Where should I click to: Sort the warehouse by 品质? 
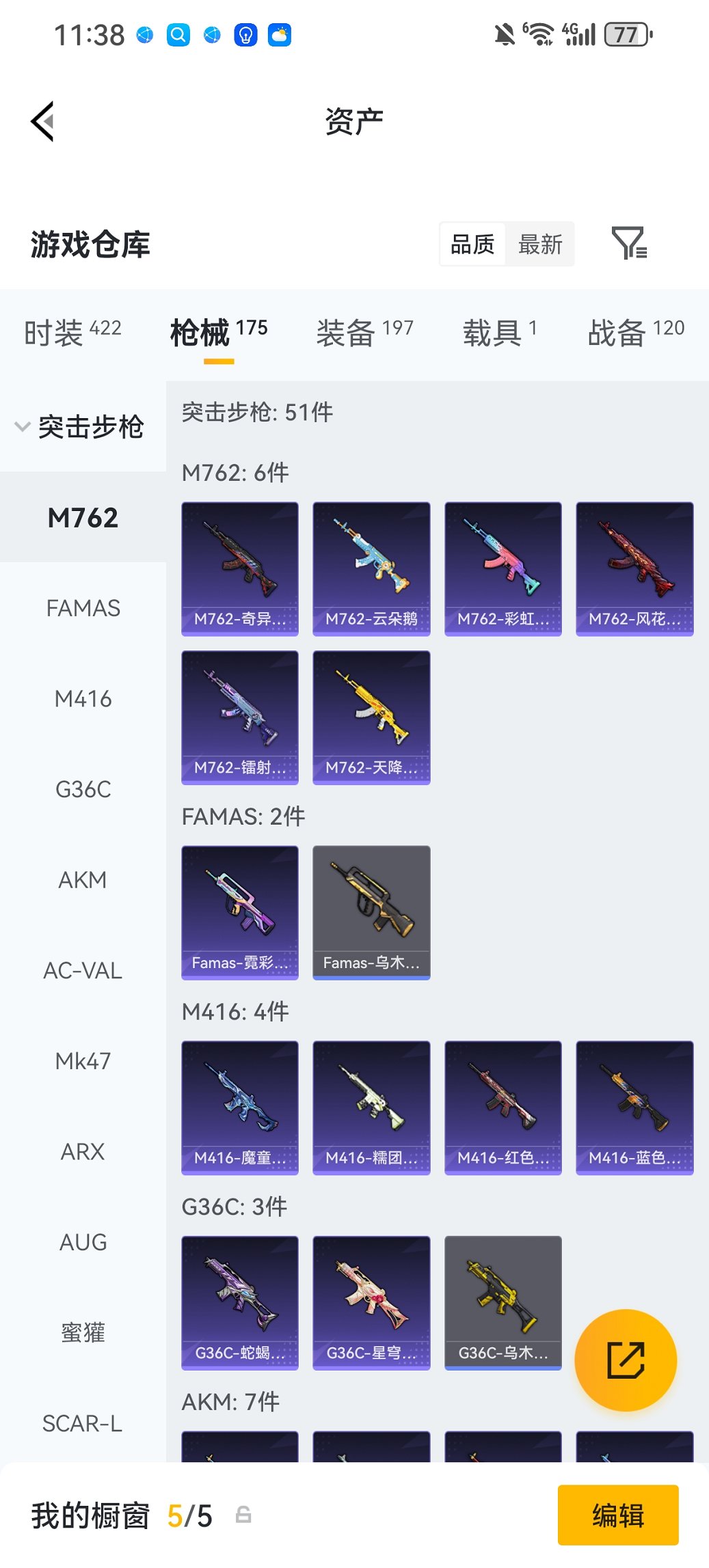[x=472, y=244]
